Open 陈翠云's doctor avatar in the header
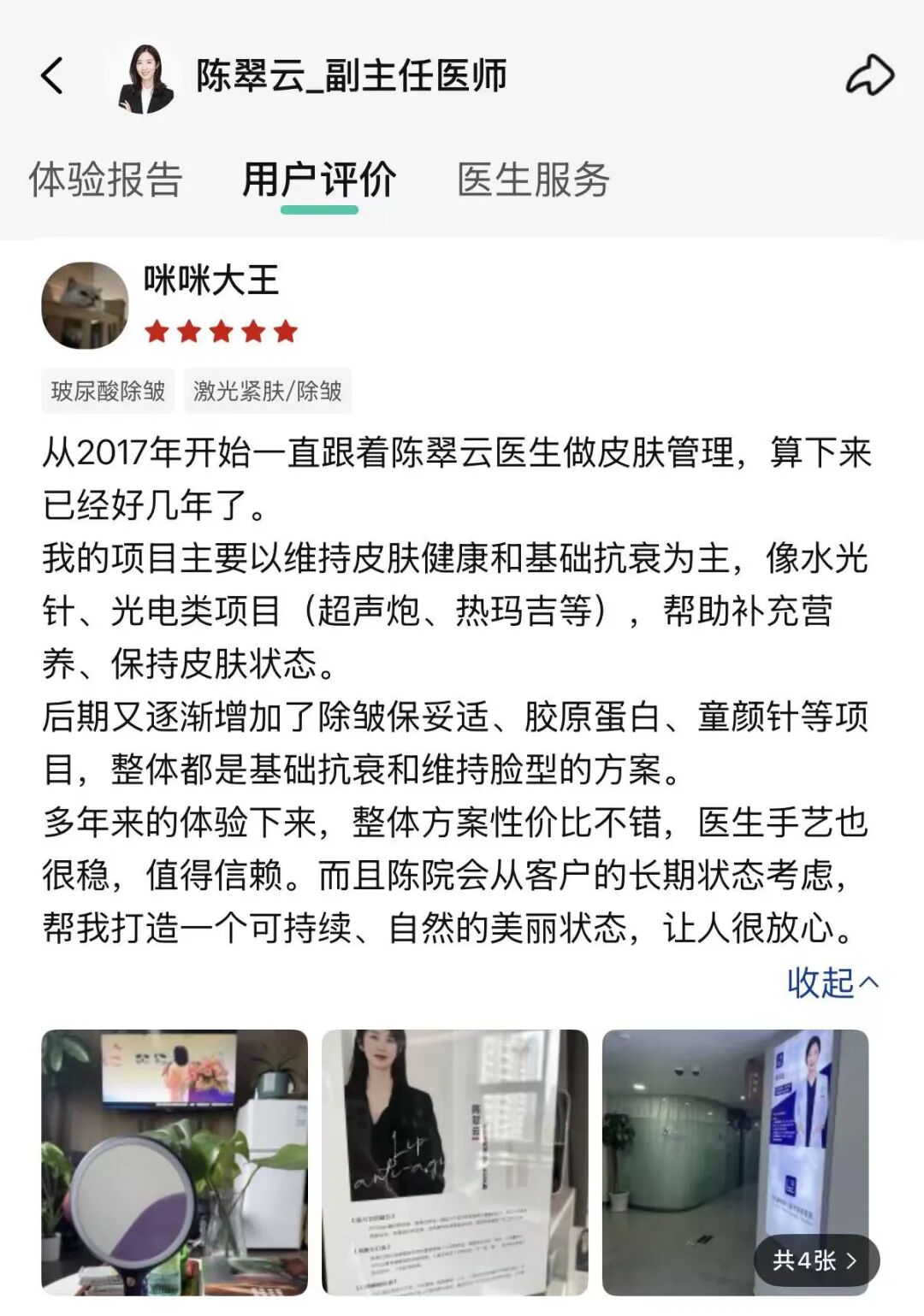Screen dimensions: 924x1316 tap(146, 78)
